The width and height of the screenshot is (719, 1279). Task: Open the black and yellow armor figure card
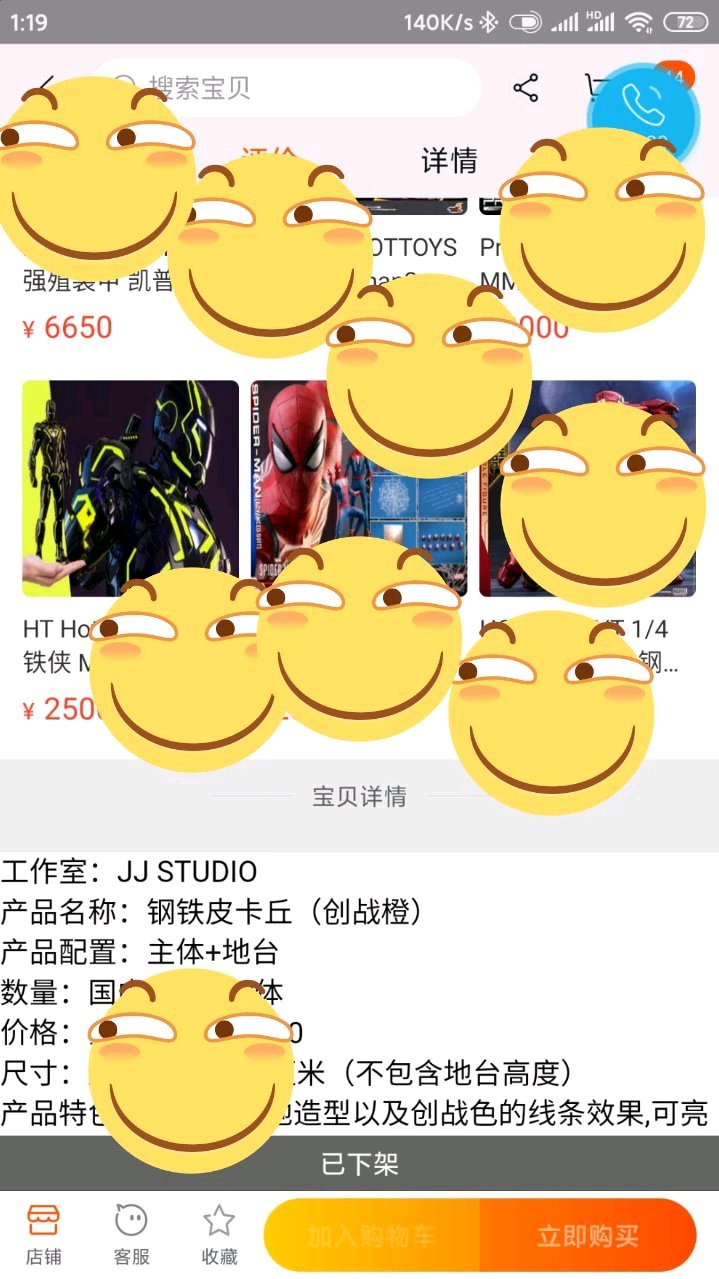click(x=130, y=480)
